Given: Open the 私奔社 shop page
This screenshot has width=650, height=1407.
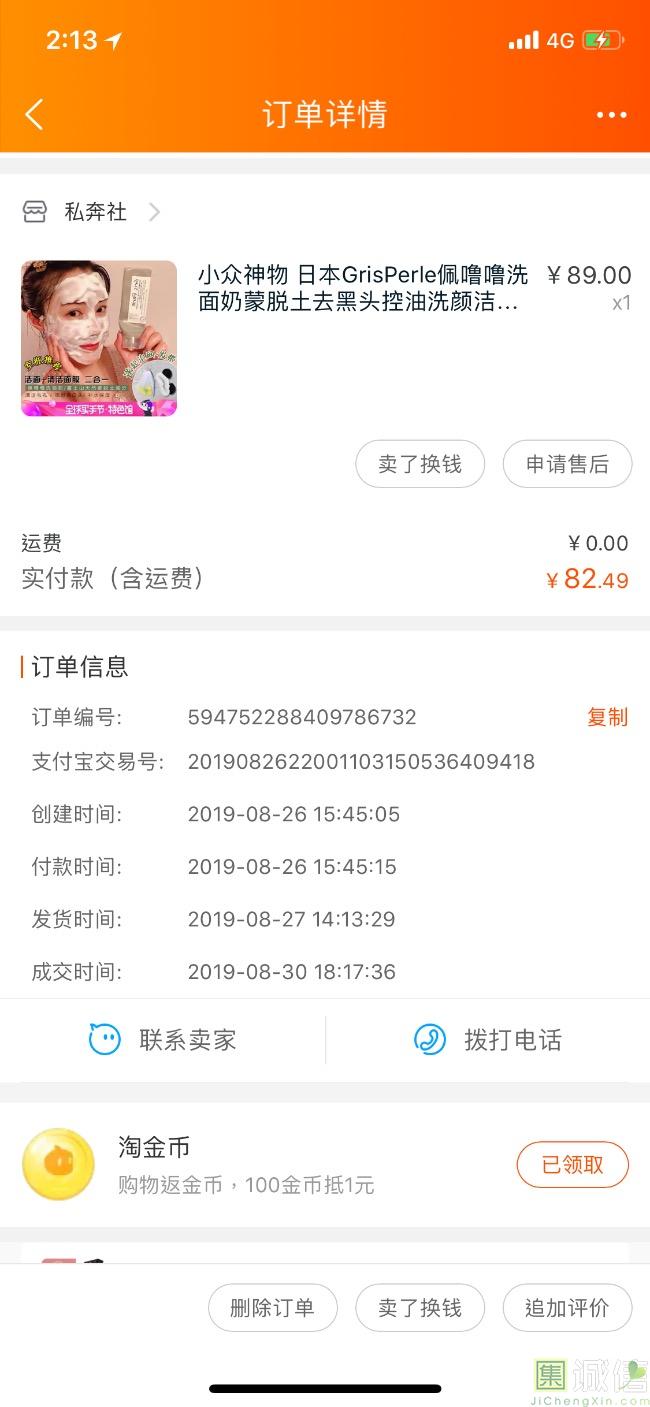Looking at the screenshot, I should [95, 212].
